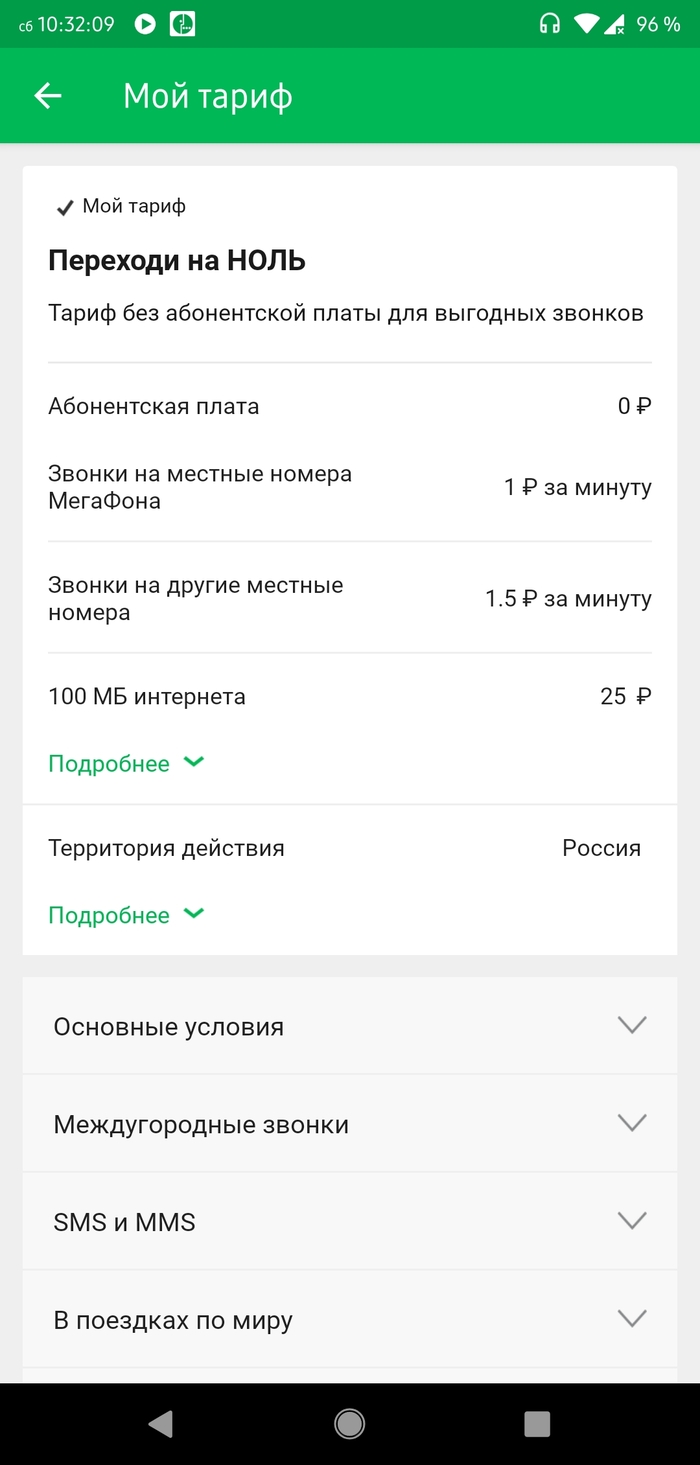Tap the system home button
Screen dimensions: 700x1465
tap(349, 1424)
